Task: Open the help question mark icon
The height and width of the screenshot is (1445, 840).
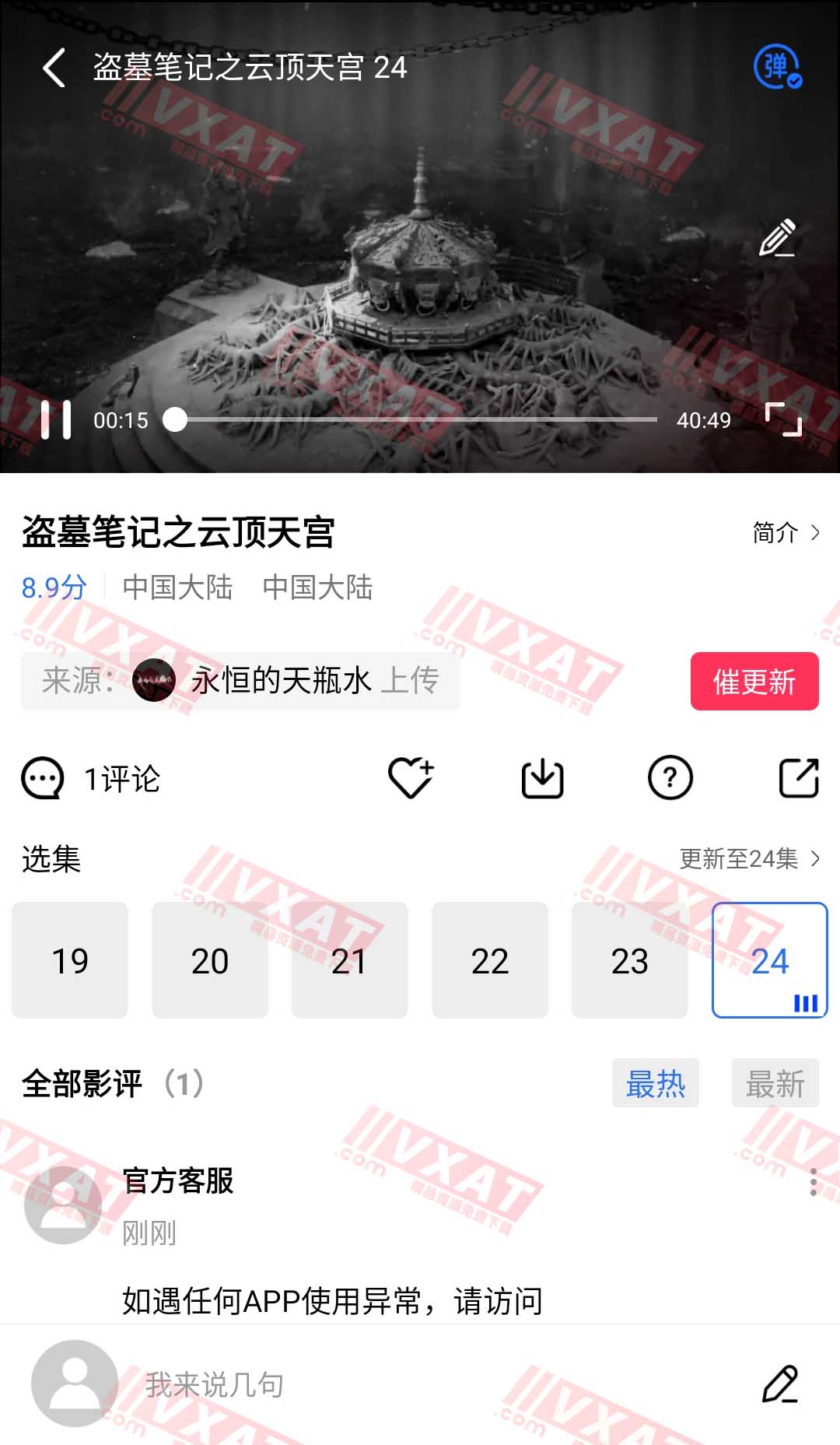Action: [x=670, y=778]
